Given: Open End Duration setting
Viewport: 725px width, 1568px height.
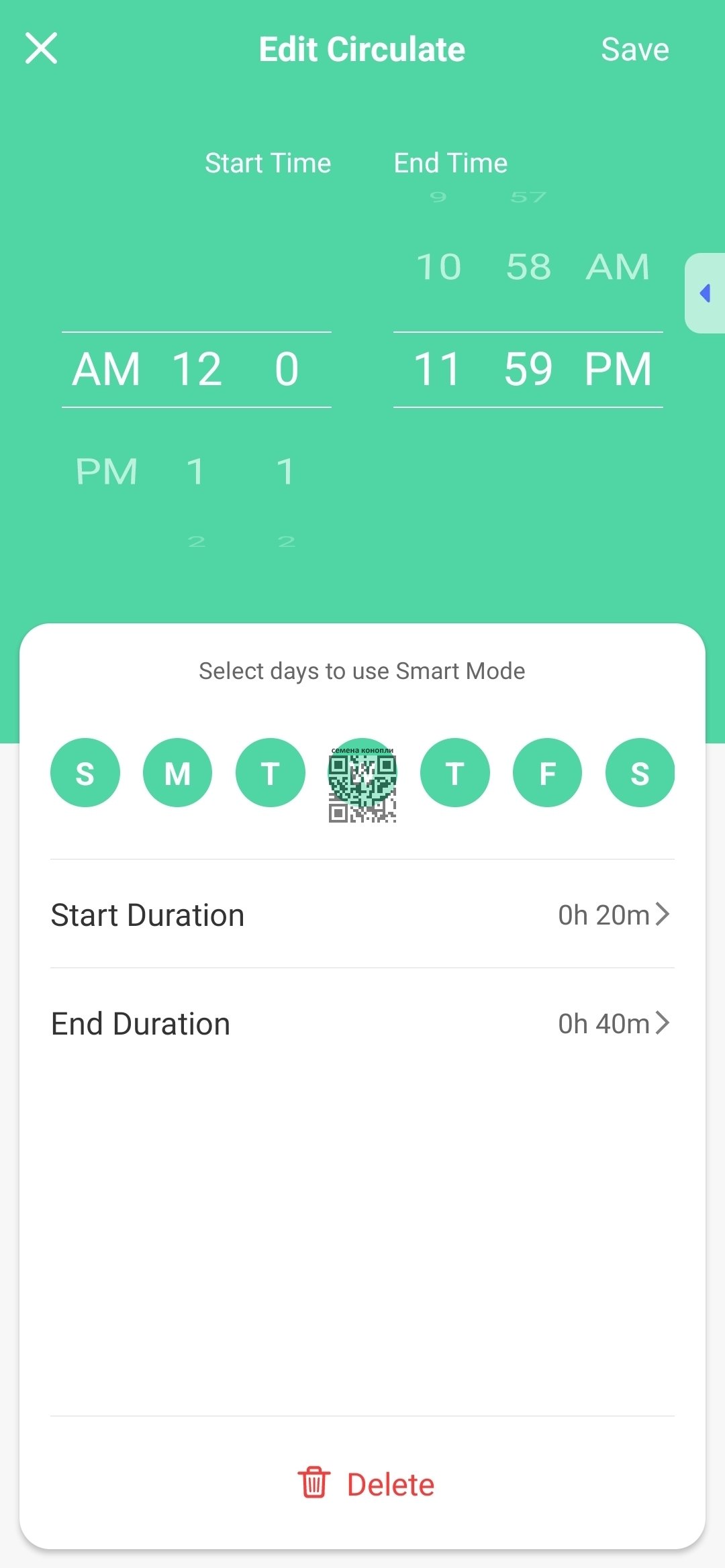Looking at the screenshot, I should (x=362, y=1023).
